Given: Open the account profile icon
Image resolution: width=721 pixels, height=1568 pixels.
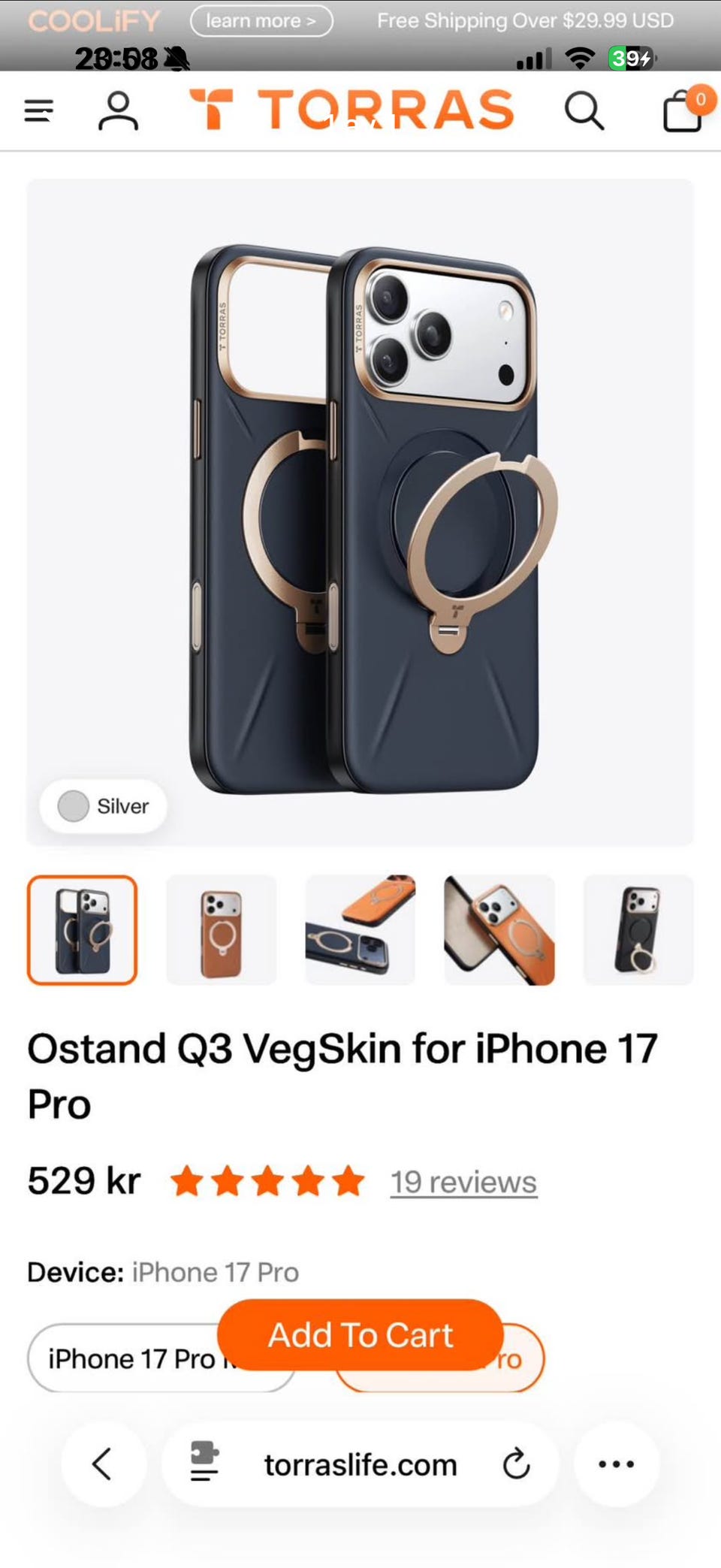Looking at the screenshot, I should point(119,111).
